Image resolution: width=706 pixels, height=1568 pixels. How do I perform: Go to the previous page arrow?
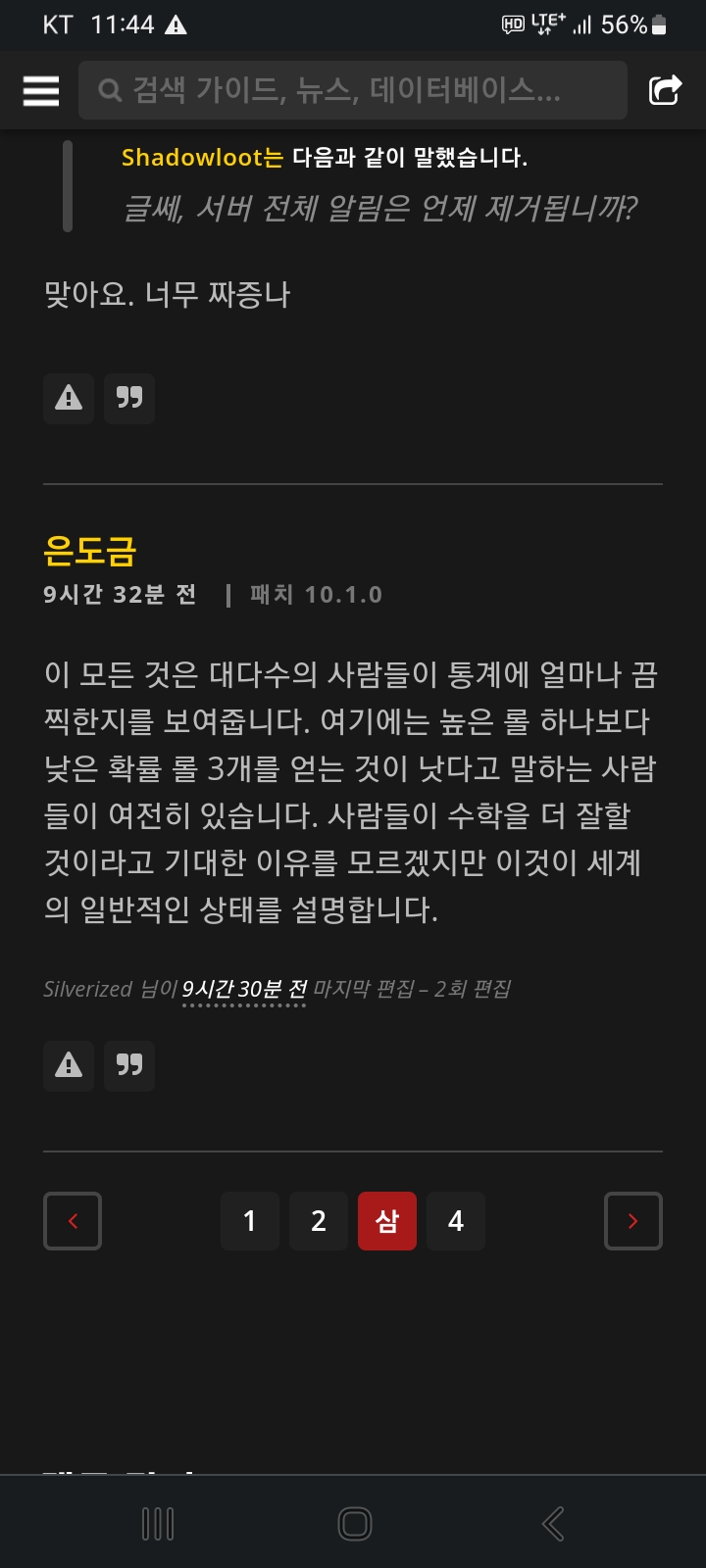click(x=73, y=1221)
